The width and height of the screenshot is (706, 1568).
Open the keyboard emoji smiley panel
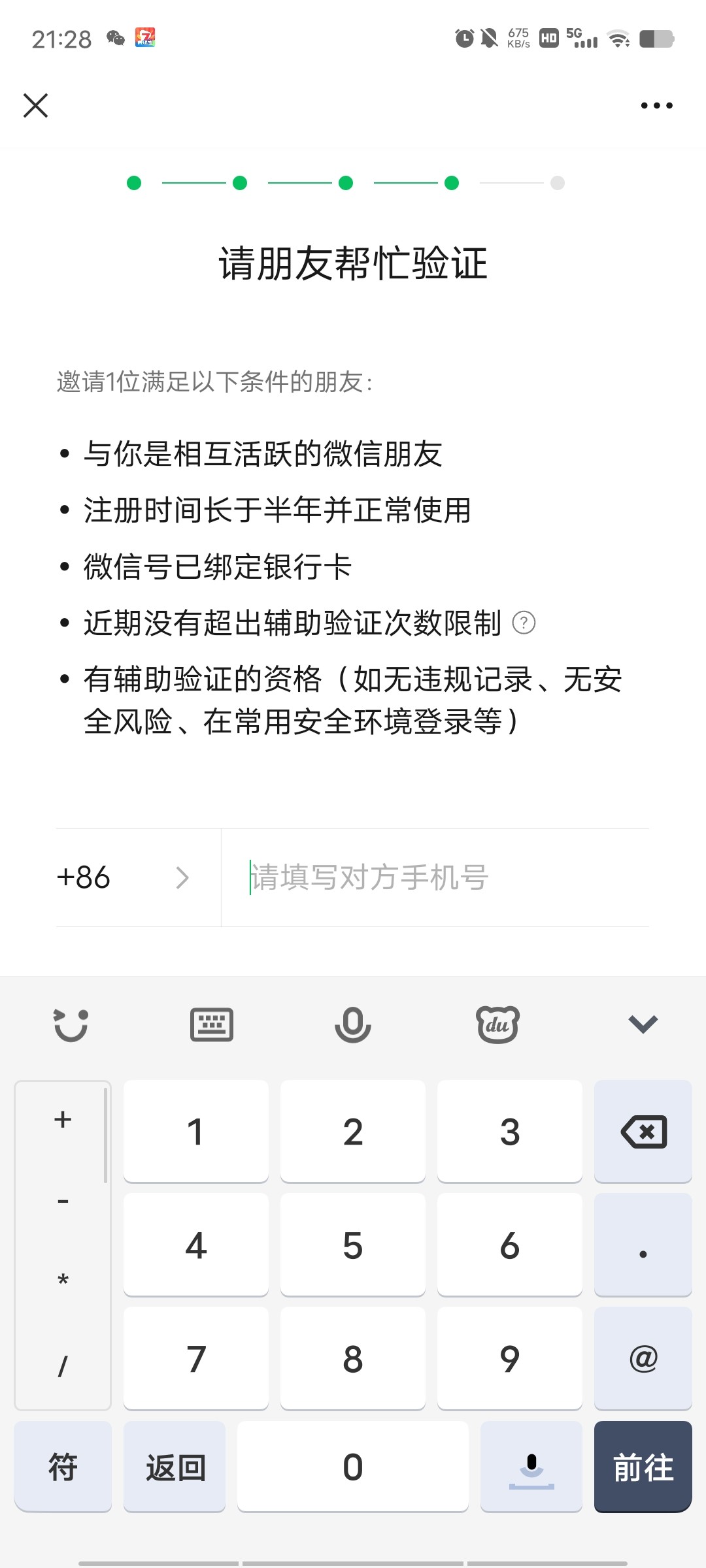(x=71, y=1024)
